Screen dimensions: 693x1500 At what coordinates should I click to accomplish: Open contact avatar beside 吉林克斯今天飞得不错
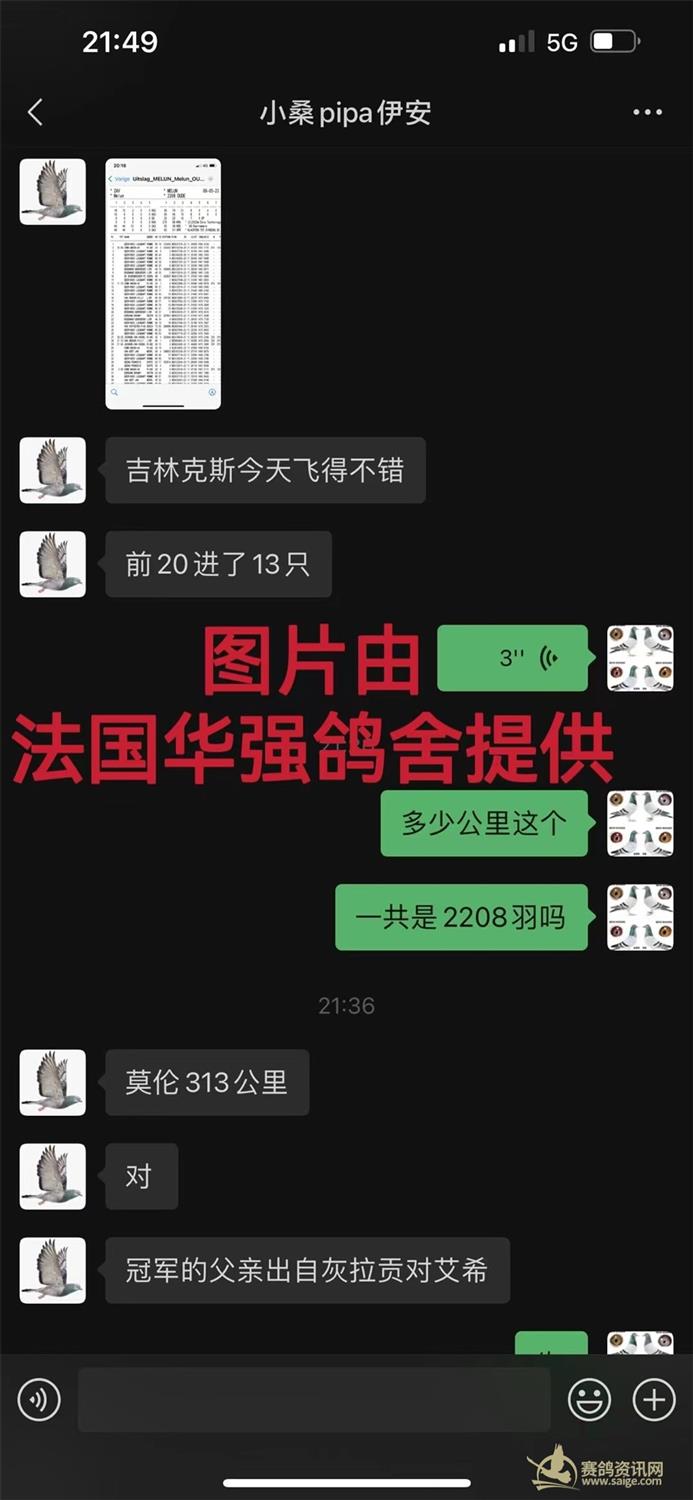tap(53, 470)
